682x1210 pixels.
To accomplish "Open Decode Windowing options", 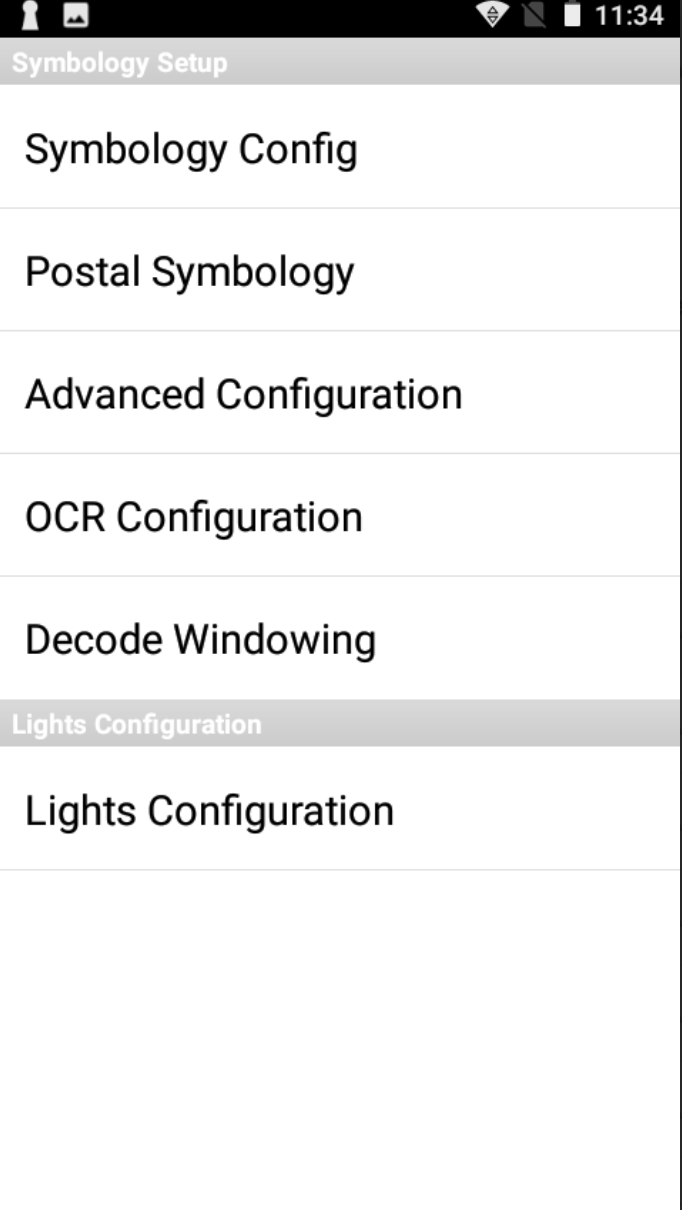I will pyautogui.click(x=340, y=639).
